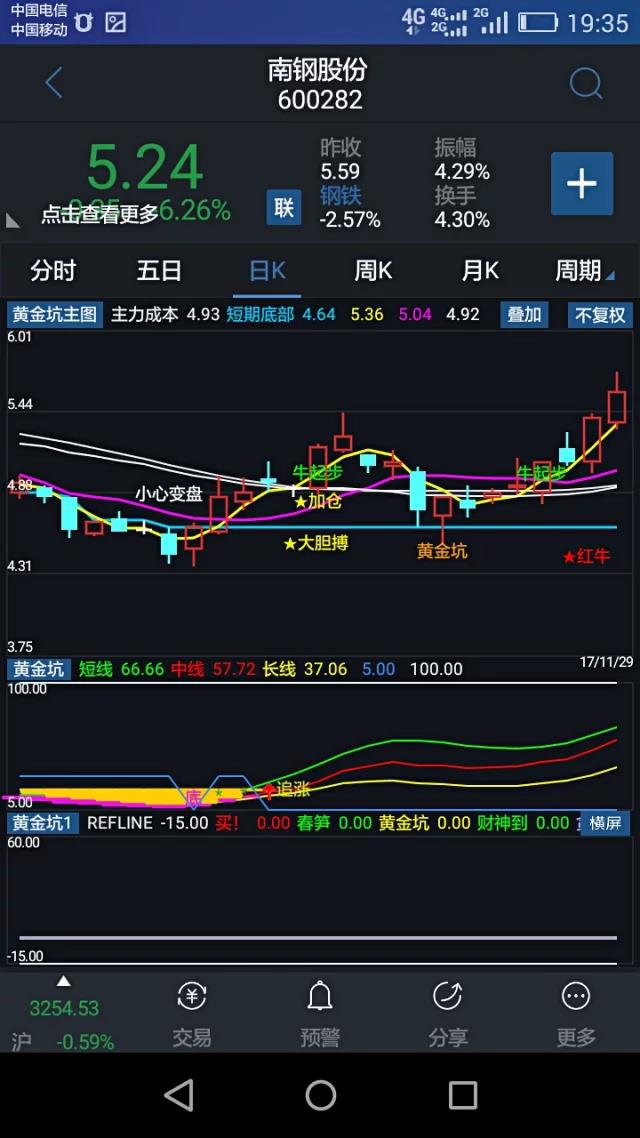Change the 黄金坑 sub-chart indicator
Screen dimensions: 640x1138
[38, 669]
